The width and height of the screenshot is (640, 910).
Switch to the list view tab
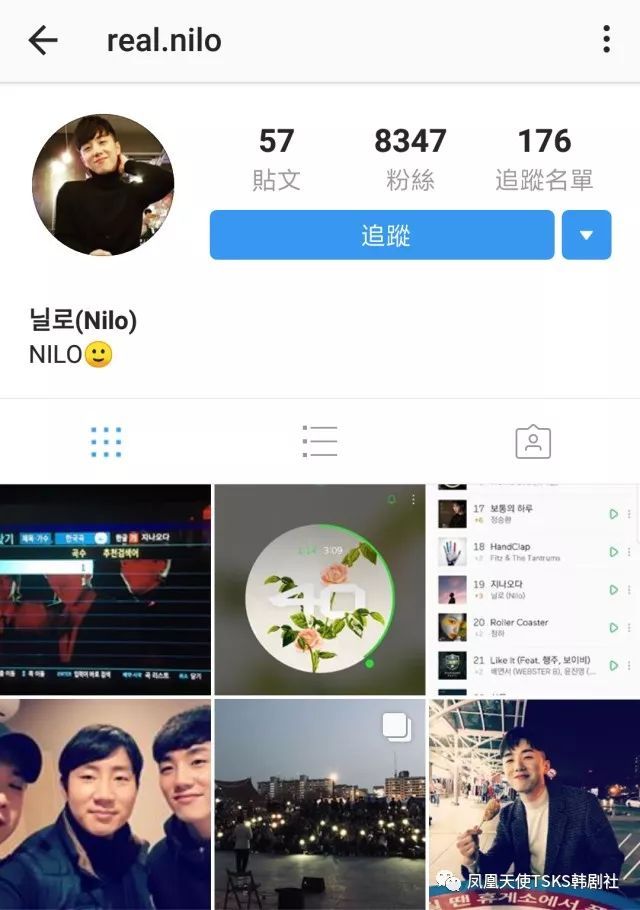tap(319, 441)
